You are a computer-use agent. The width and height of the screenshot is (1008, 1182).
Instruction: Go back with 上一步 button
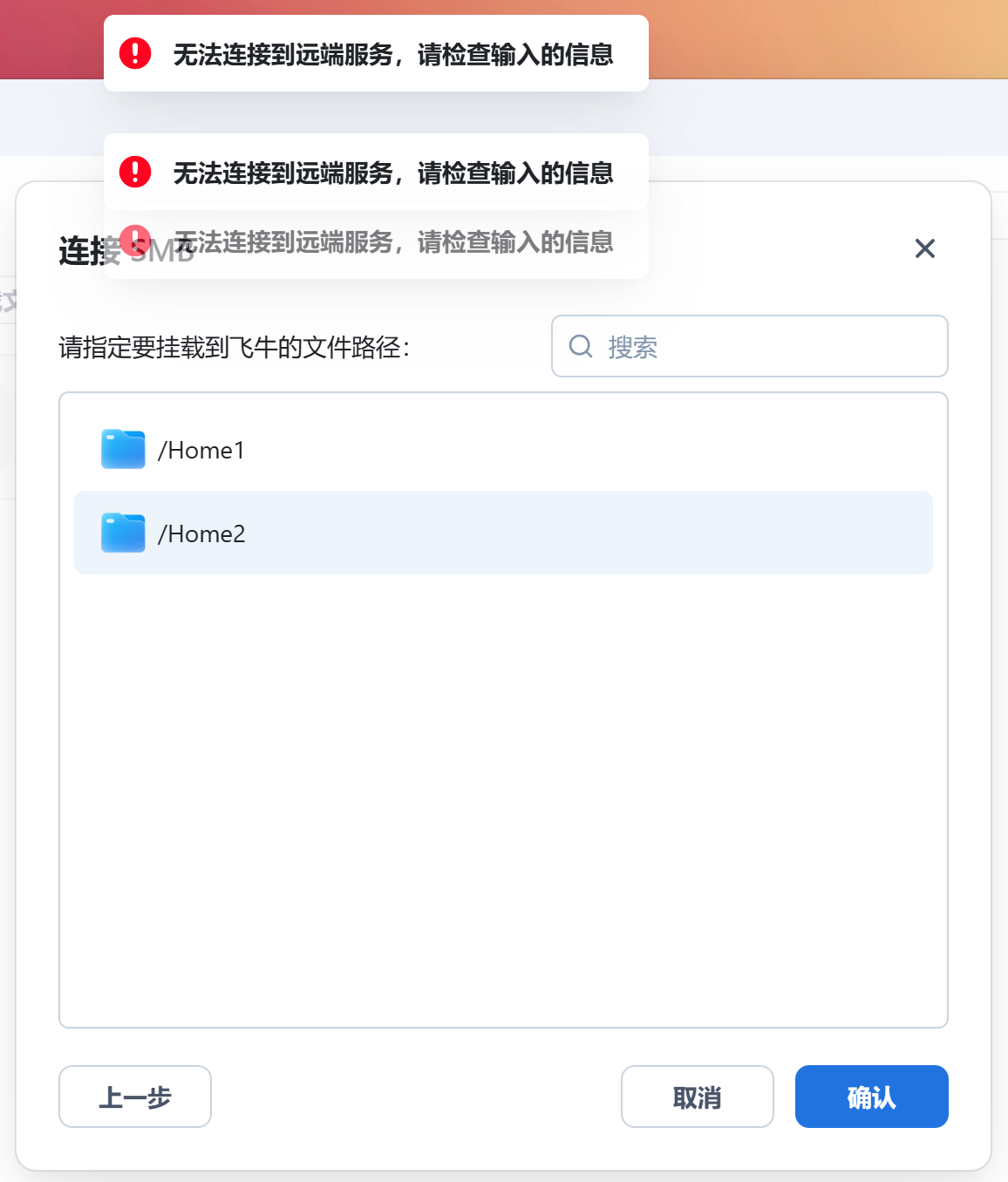coord(135,1097)
